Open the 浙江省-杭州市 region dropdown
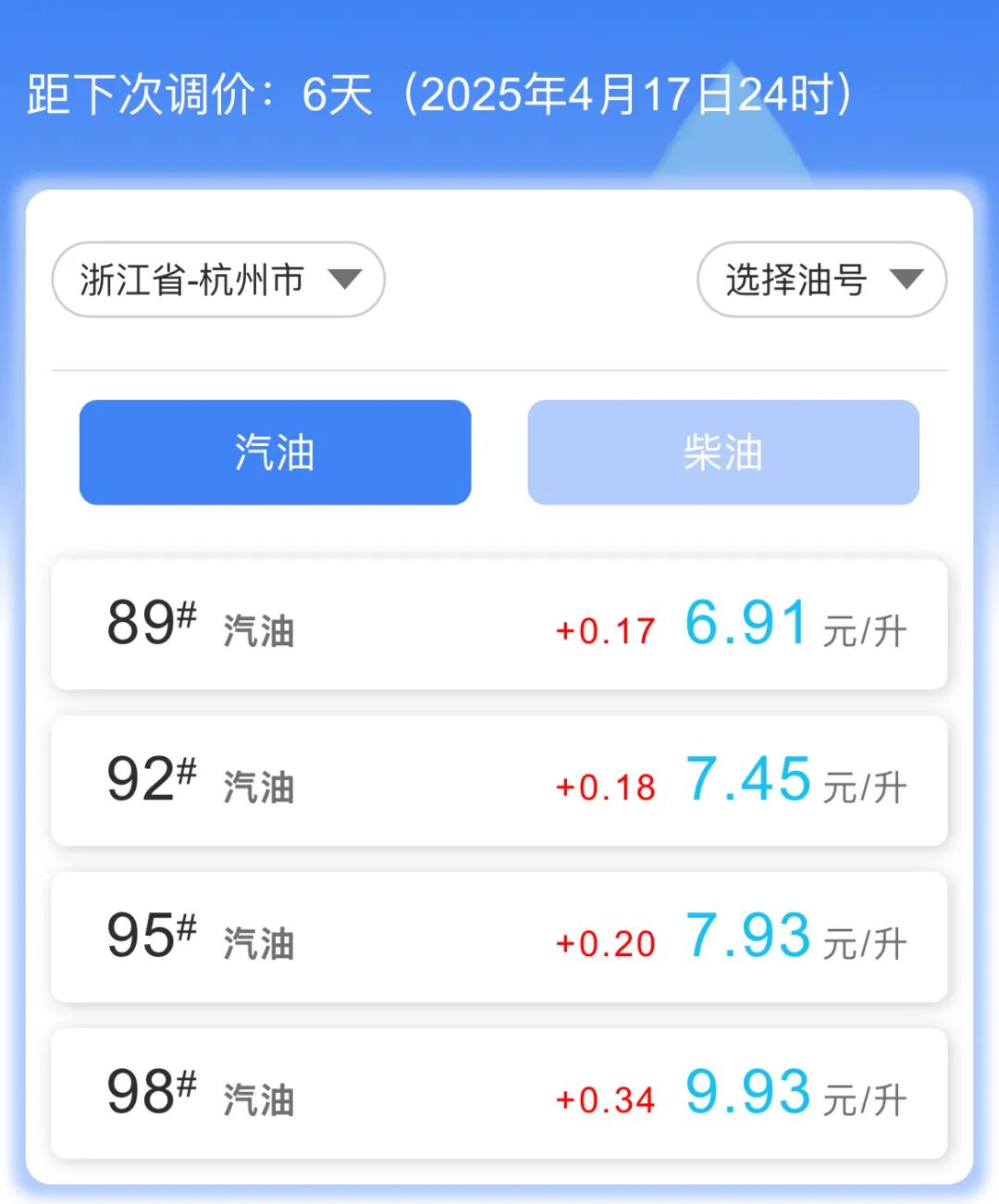The height and width of the screenshot is (1204, 999). pos(218,279)
